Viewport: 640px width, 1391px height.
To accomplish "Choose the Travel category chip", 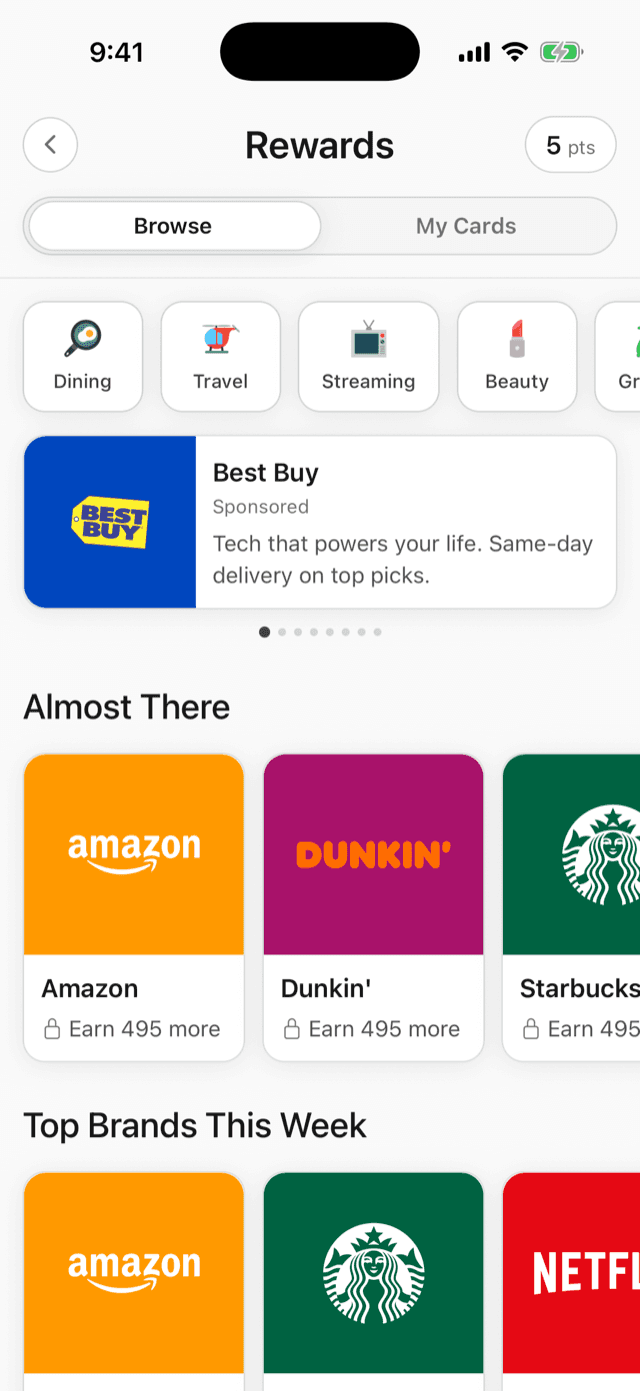I will point(221,356).
